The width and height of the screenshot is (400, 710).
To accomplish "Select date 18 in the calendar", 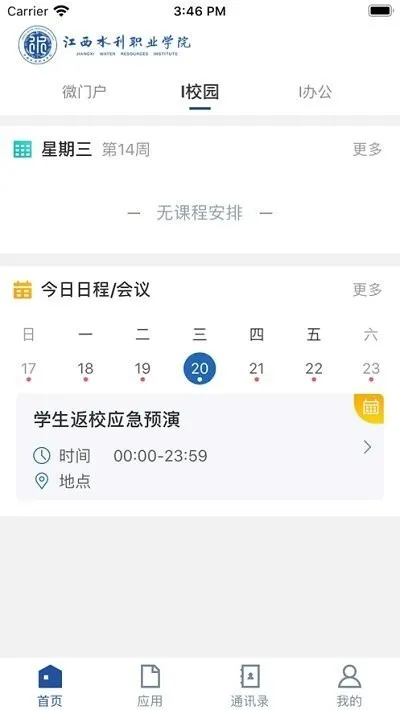I will pyautogui.click(x=86, y=369).
